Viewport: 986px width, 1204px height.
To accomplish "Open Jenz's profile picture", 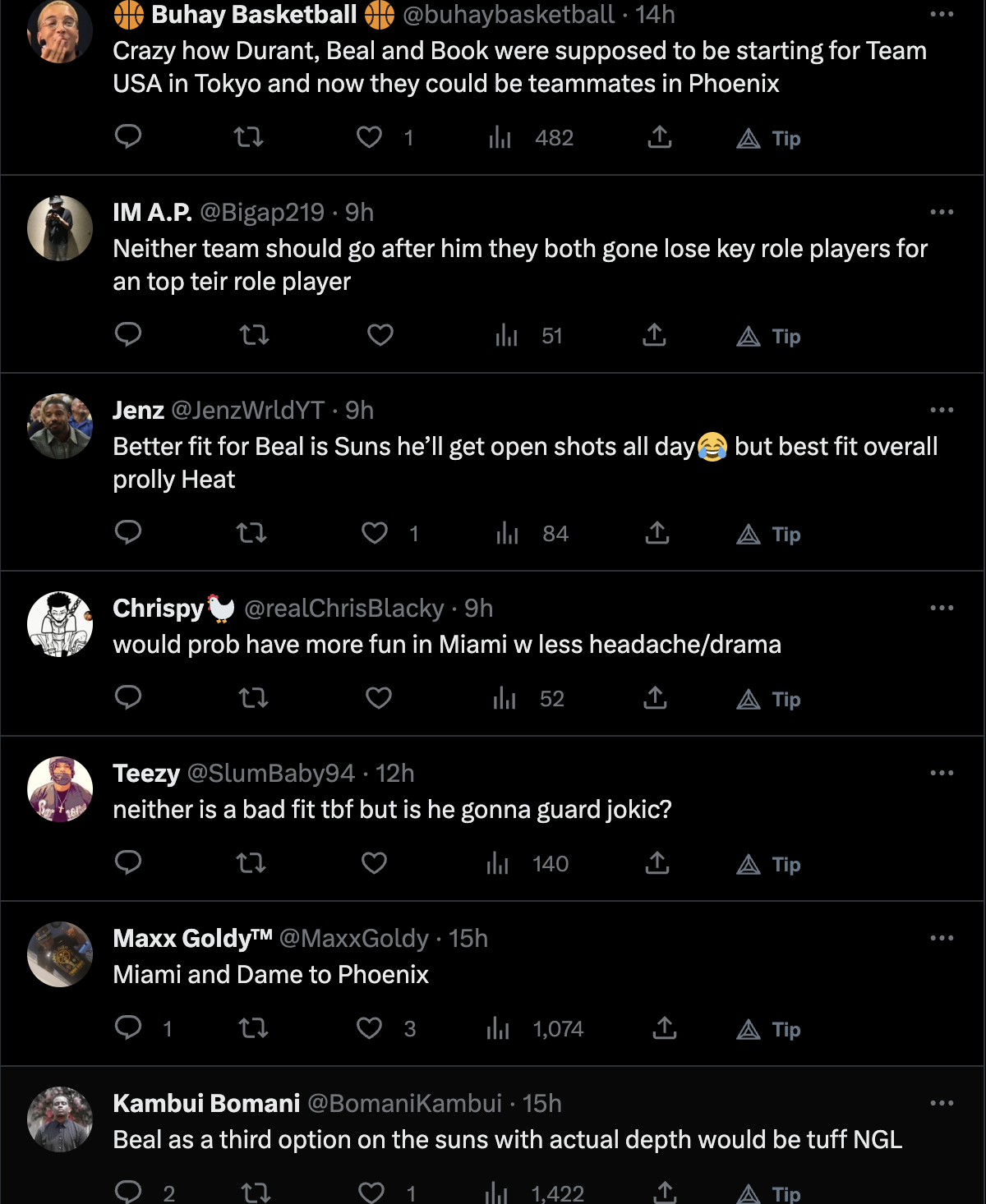I will tap(59, 425).
